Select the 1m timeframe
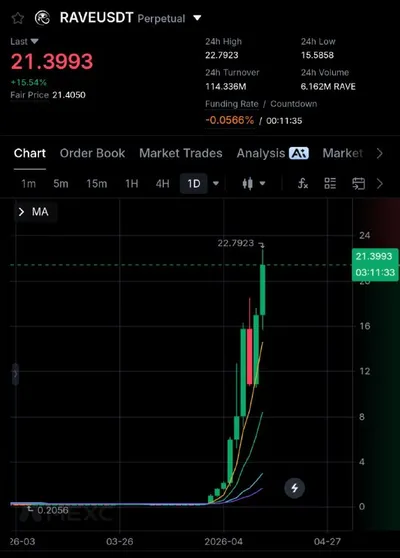The image size is (400, 558). 28,184
